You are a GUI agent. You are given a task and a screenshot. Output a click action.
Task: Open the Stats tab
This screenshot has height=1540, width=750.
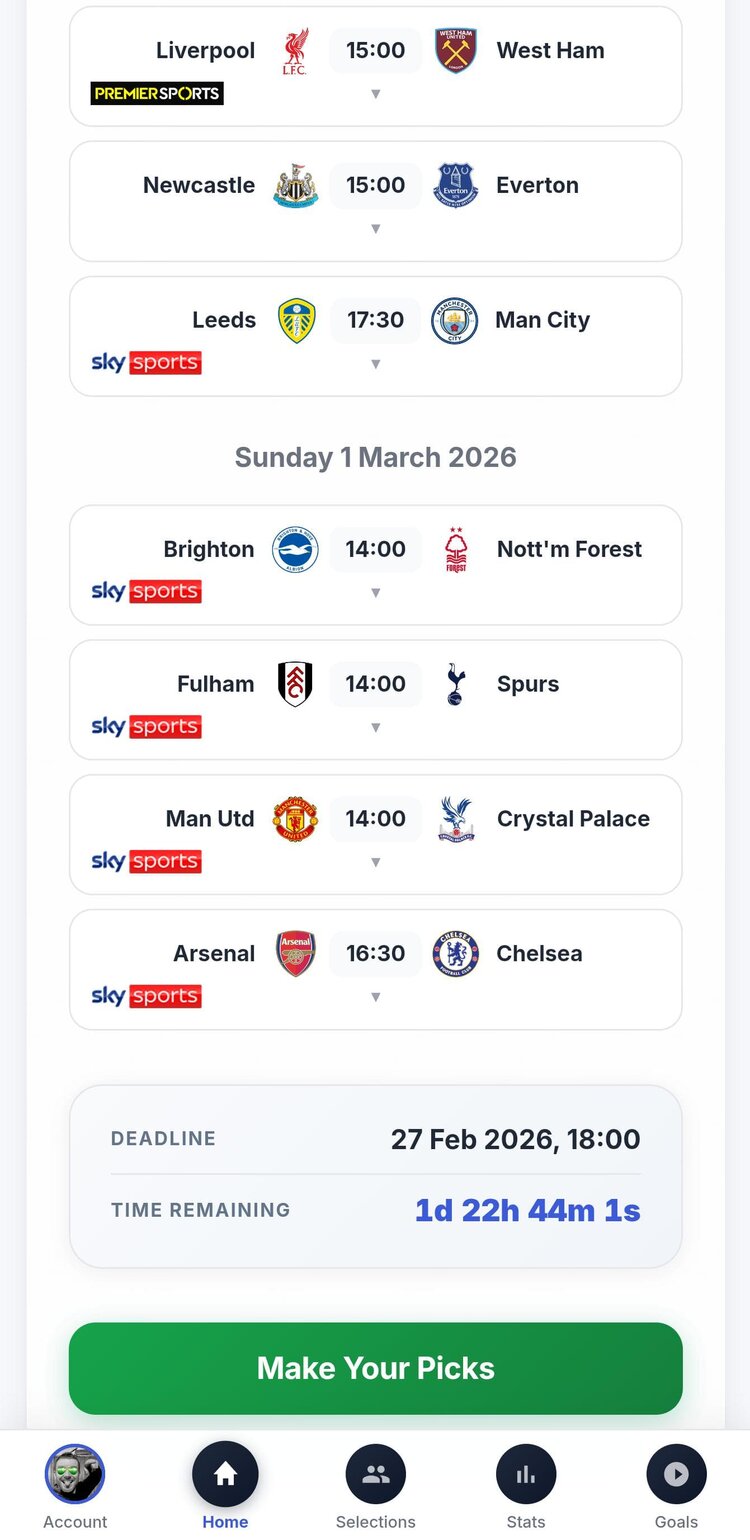[526, 1473]
